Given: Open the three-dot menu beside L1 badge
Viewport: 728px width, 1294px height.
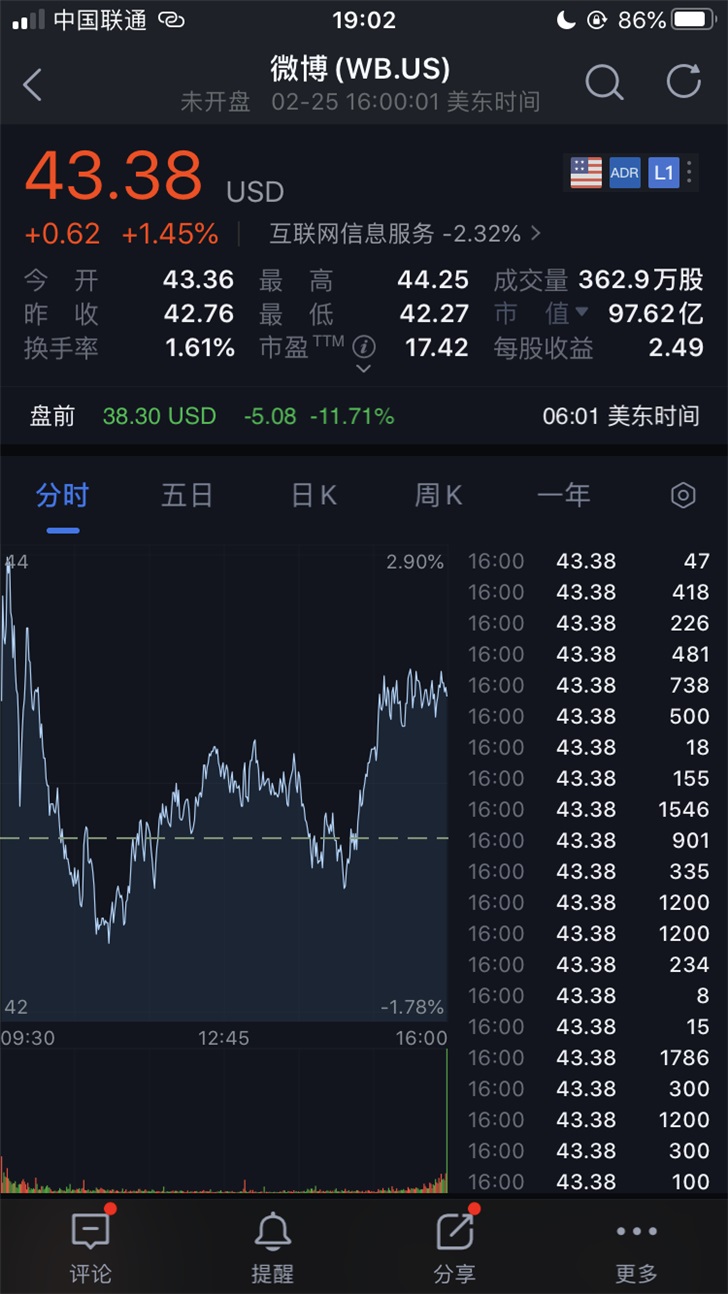Looking at the screenshot, I should point(690,172).
